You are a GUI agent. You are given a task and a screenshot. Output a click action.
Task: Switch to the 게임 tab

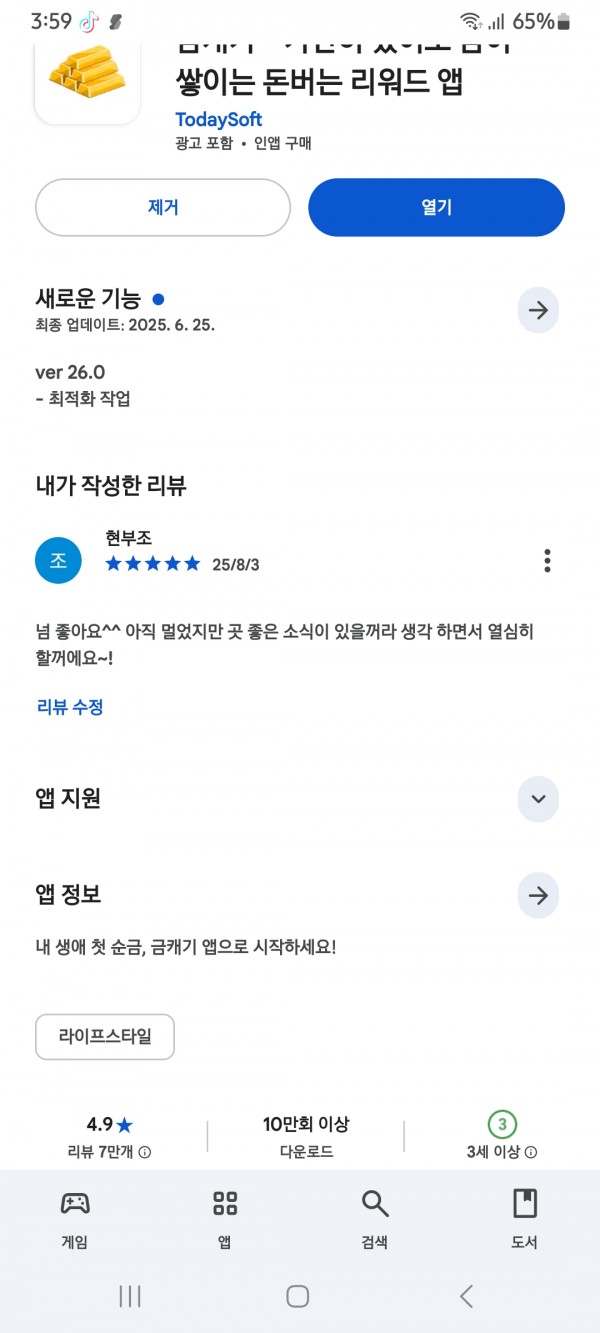tap(75, 1218)
